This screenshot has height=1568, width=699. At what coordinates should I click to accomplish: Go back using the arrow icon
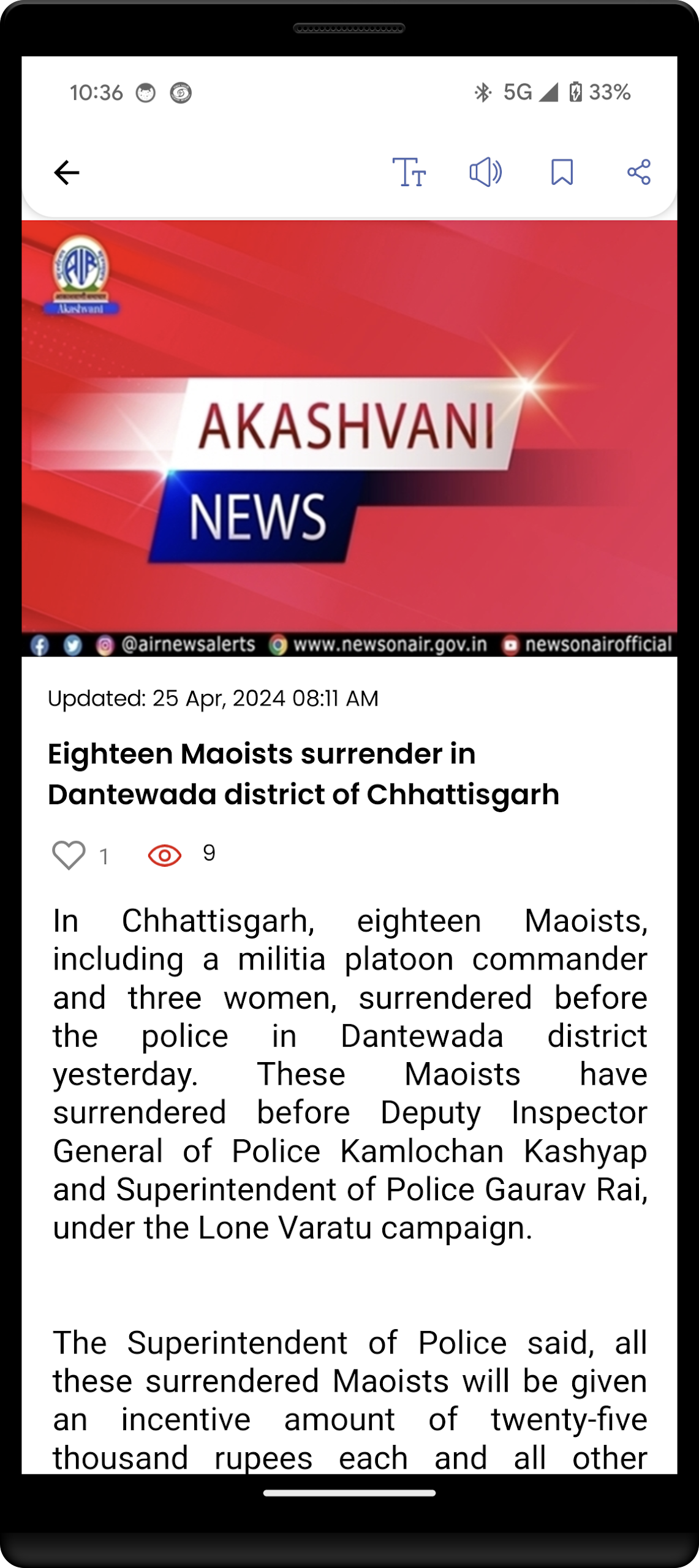[x=66, y=173]
